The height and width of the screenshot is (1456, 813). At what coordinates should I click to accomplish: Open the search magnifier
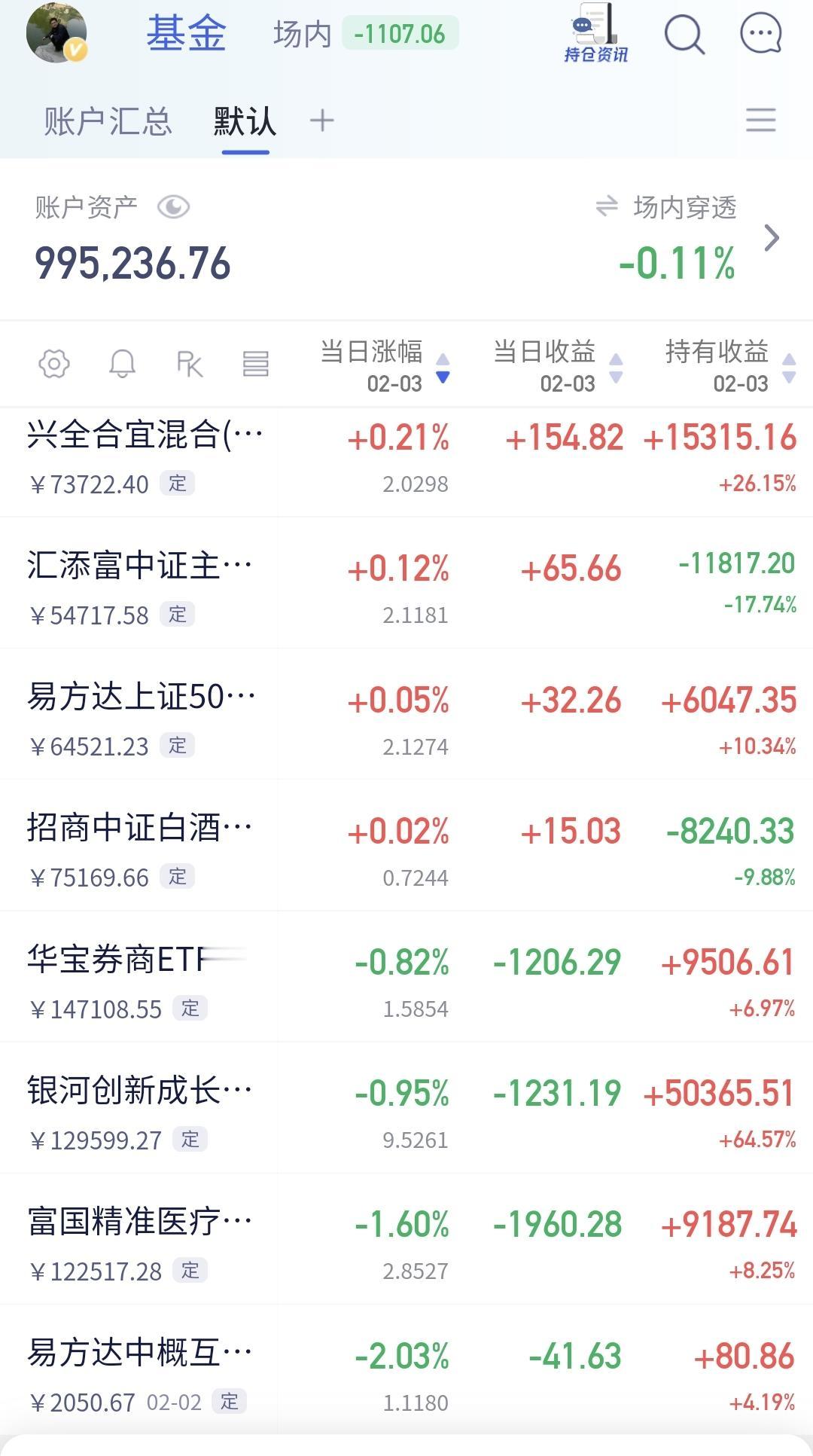(684, 34)
